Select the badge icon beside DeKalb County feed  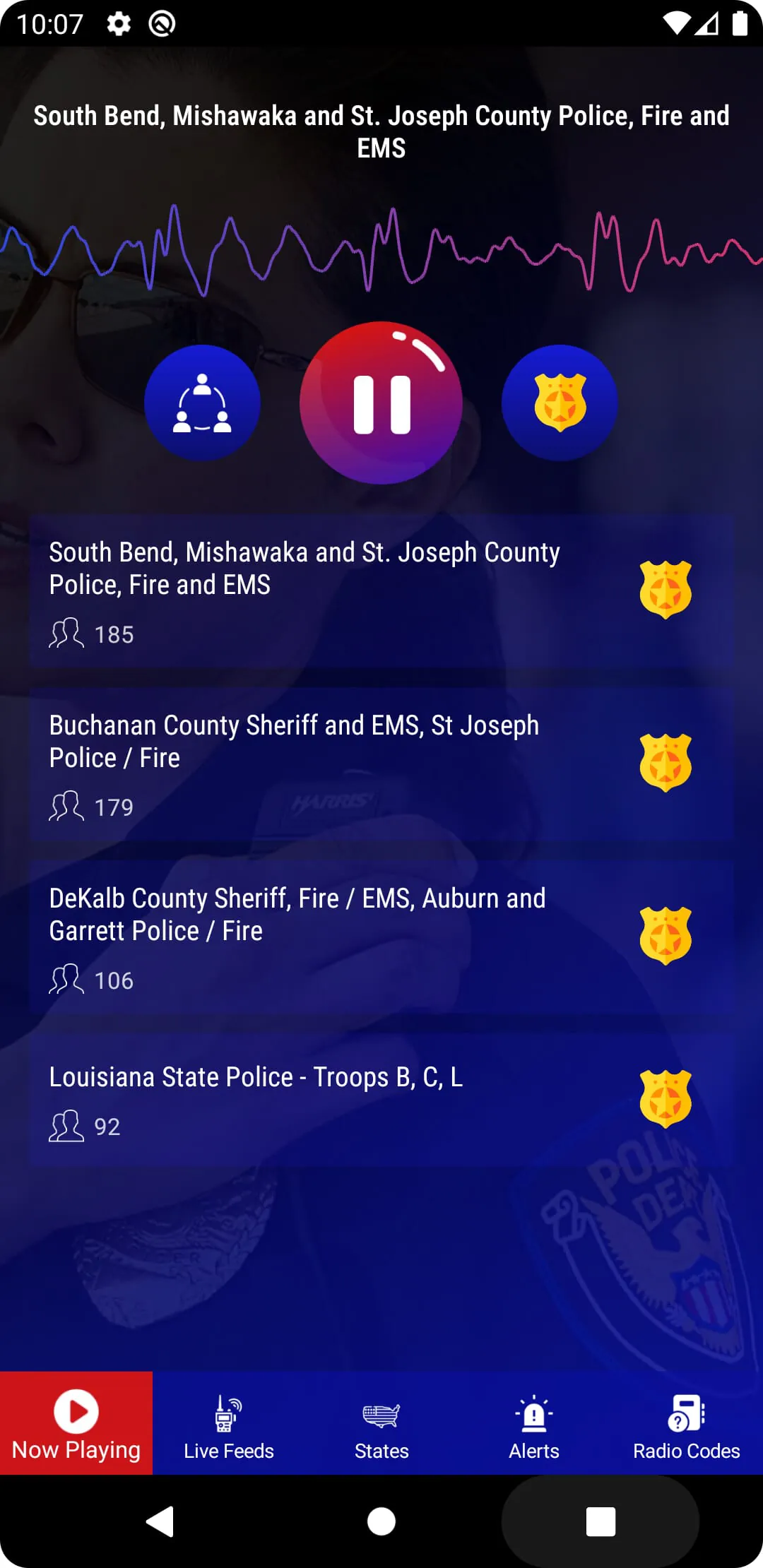coord(665,934)
